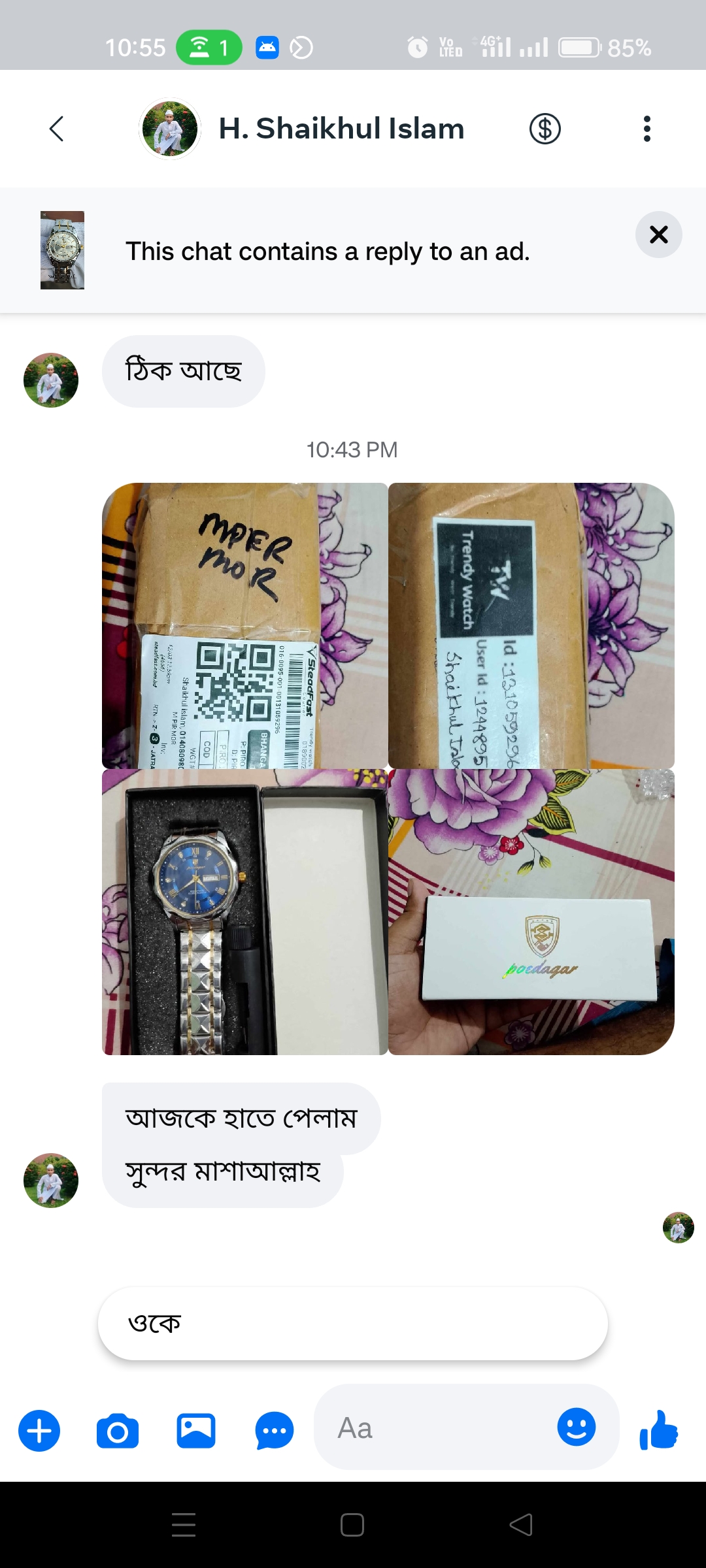Send a thumbs-up like
Viewport: 706px width, 1568px height.
[x=659, y=1429]
